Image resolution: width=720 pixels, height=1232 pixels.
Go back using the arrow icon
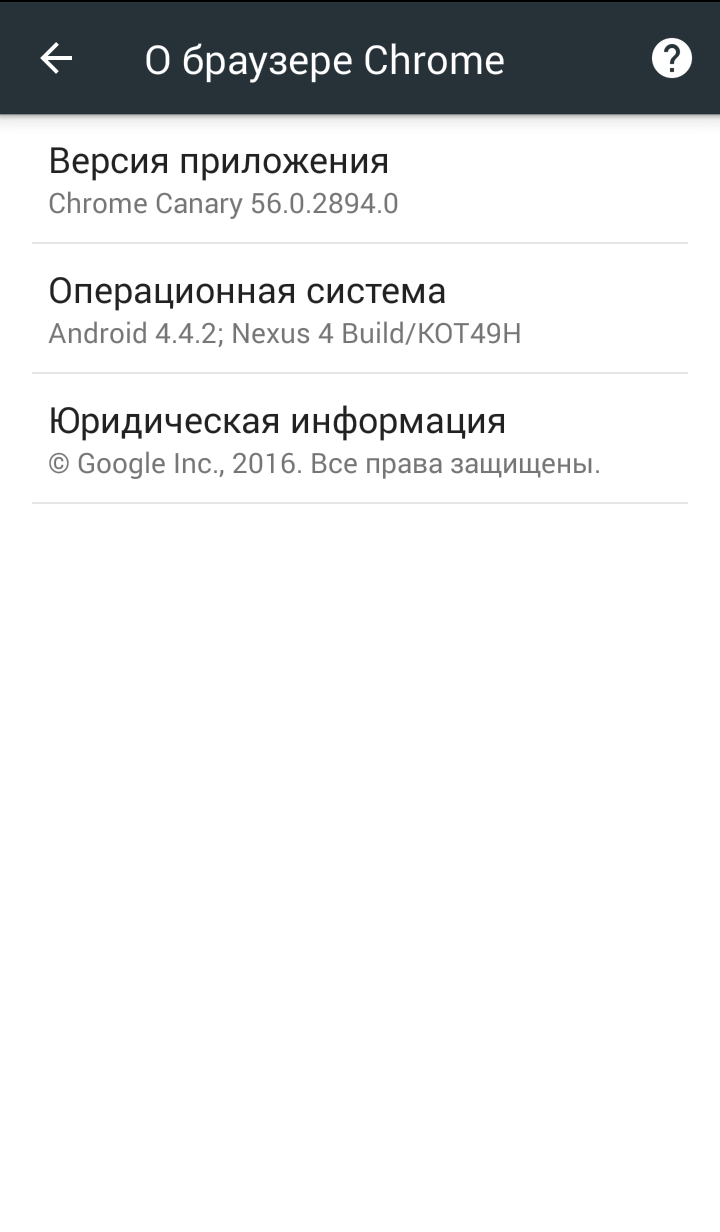tap(56, 59)
